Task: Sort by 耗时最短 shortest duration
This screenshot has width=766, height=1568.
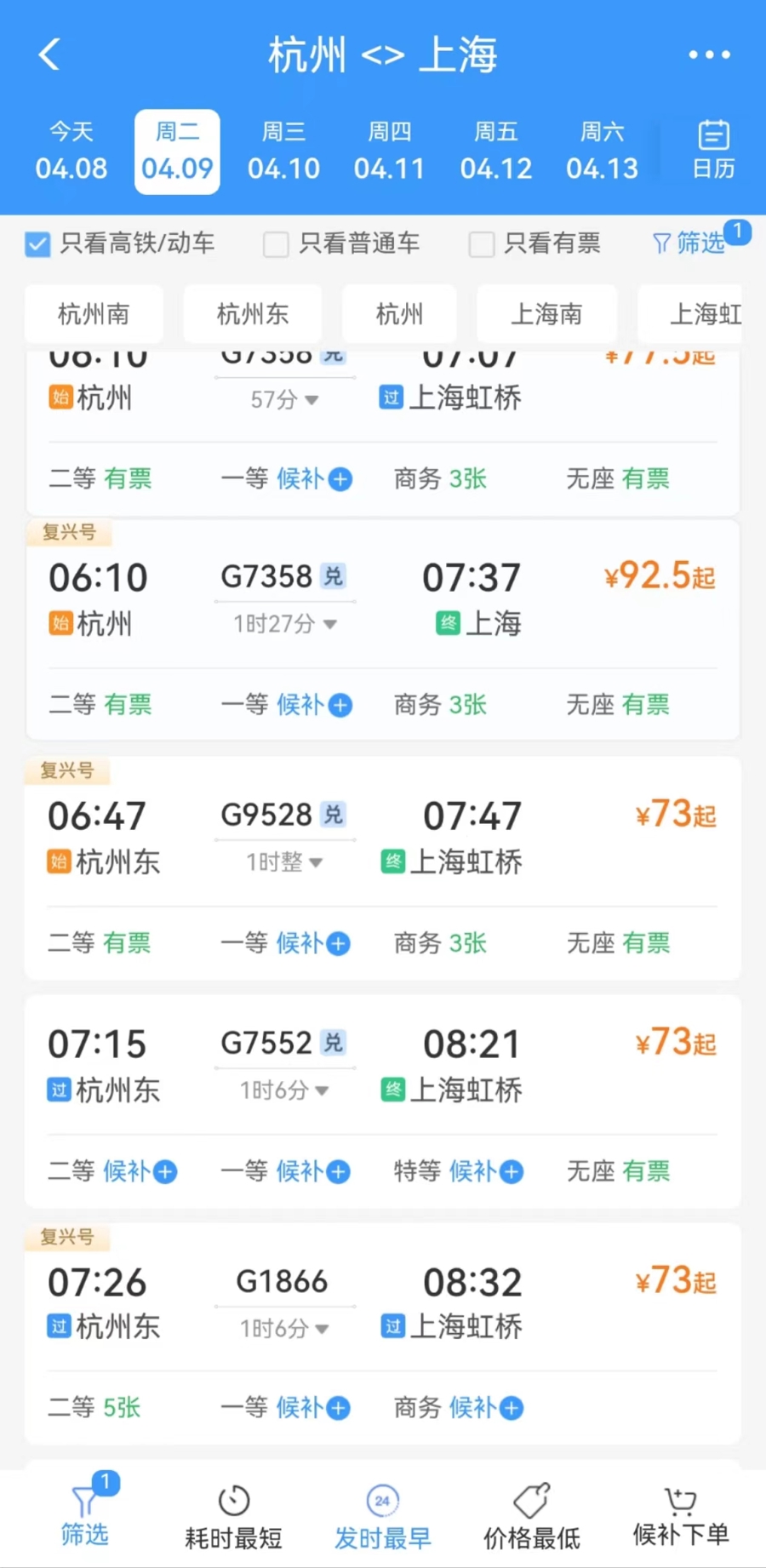Action: pos(233,1517)
